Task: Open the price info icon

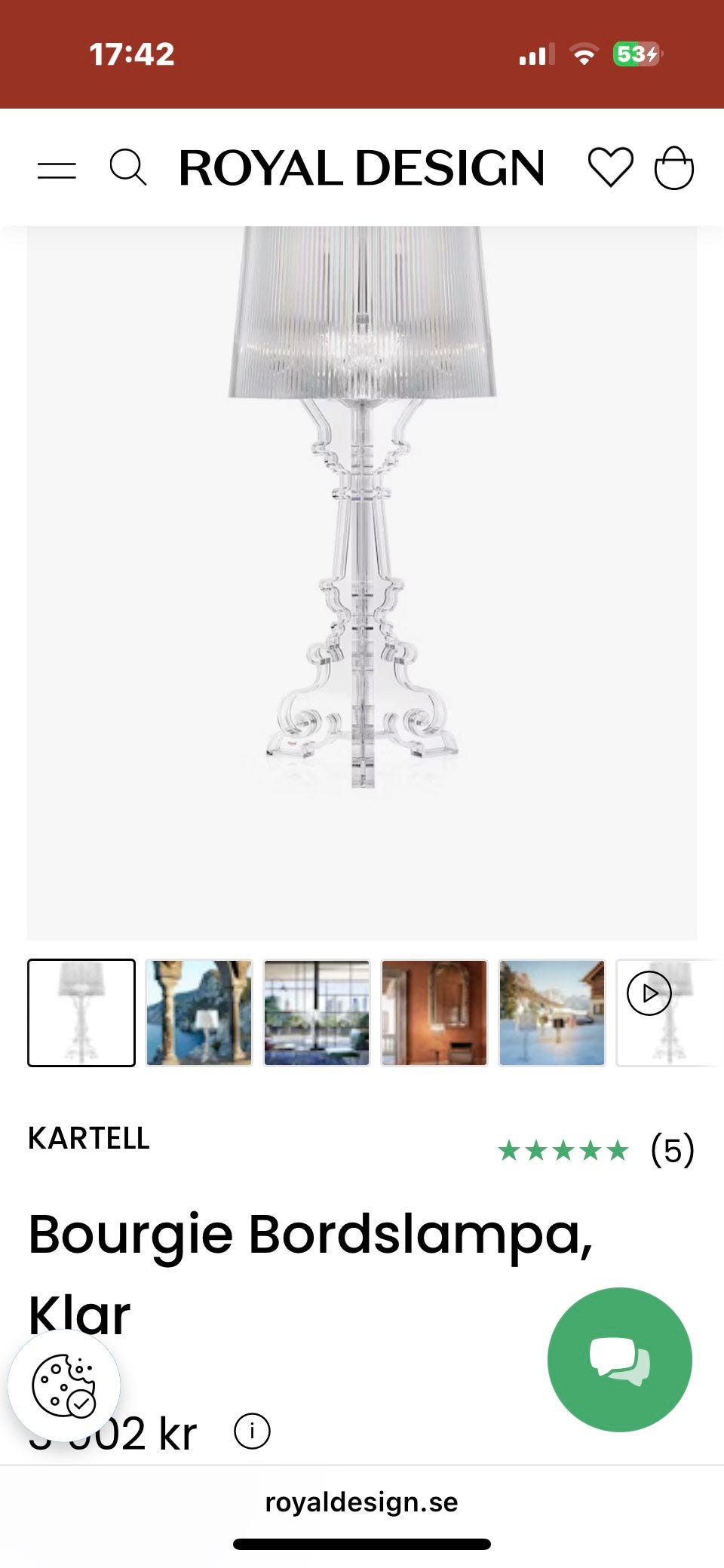Action: (252, 1431)
